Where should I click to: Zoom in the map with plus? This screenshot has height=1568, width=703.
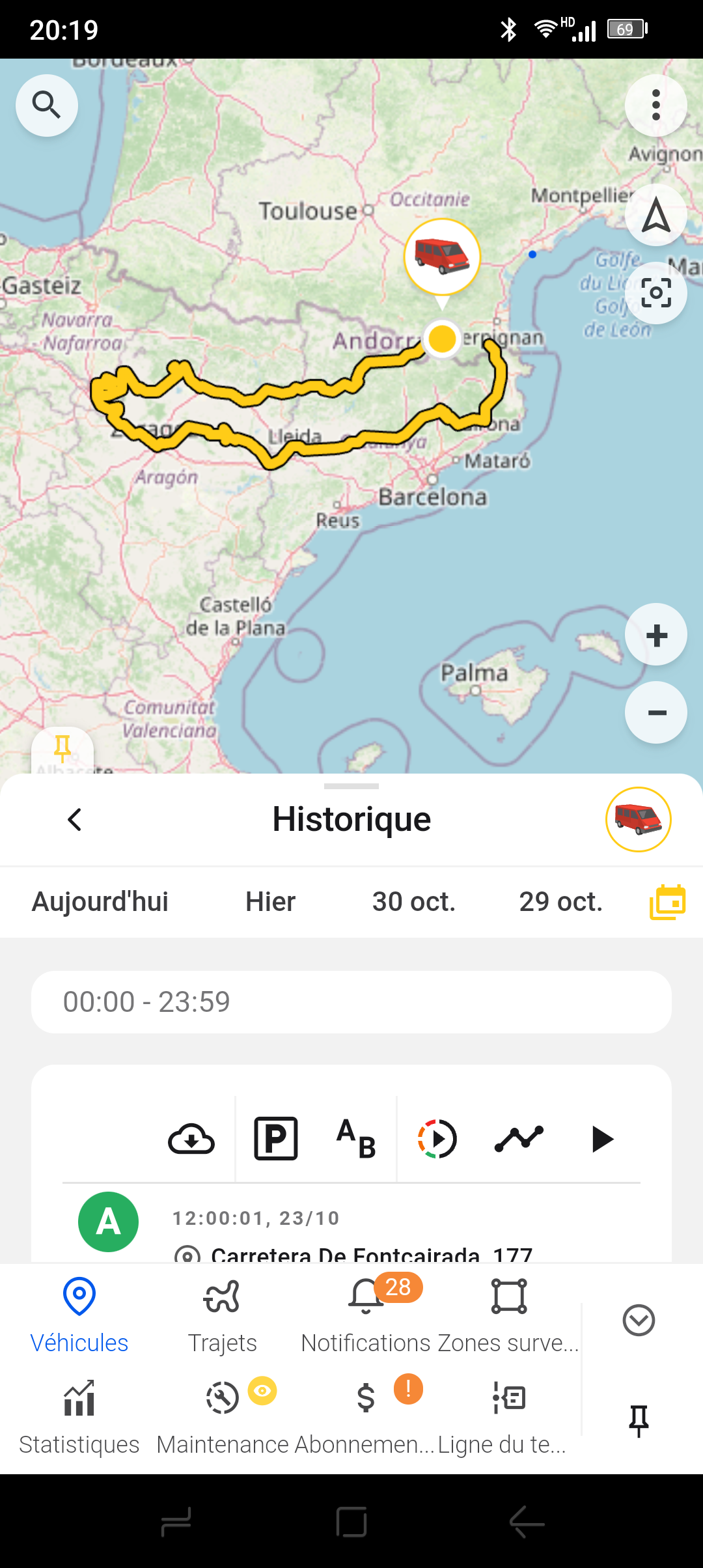(656, 635)
